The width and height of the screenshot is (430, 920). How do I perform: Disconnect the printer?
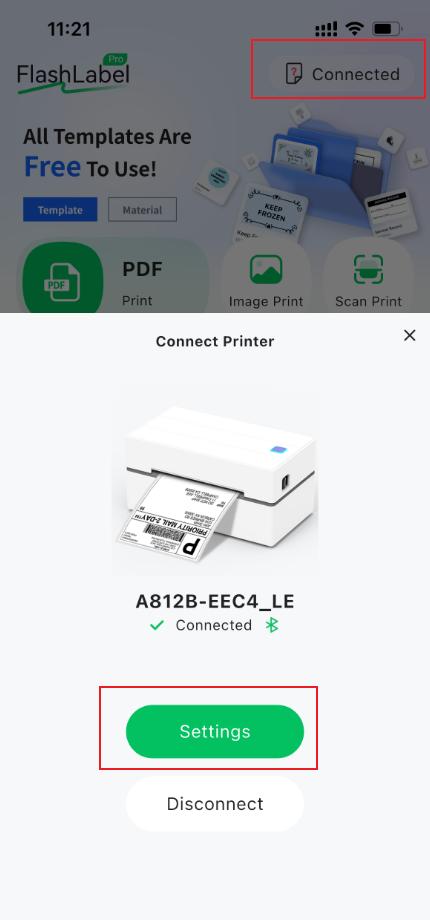215,804
